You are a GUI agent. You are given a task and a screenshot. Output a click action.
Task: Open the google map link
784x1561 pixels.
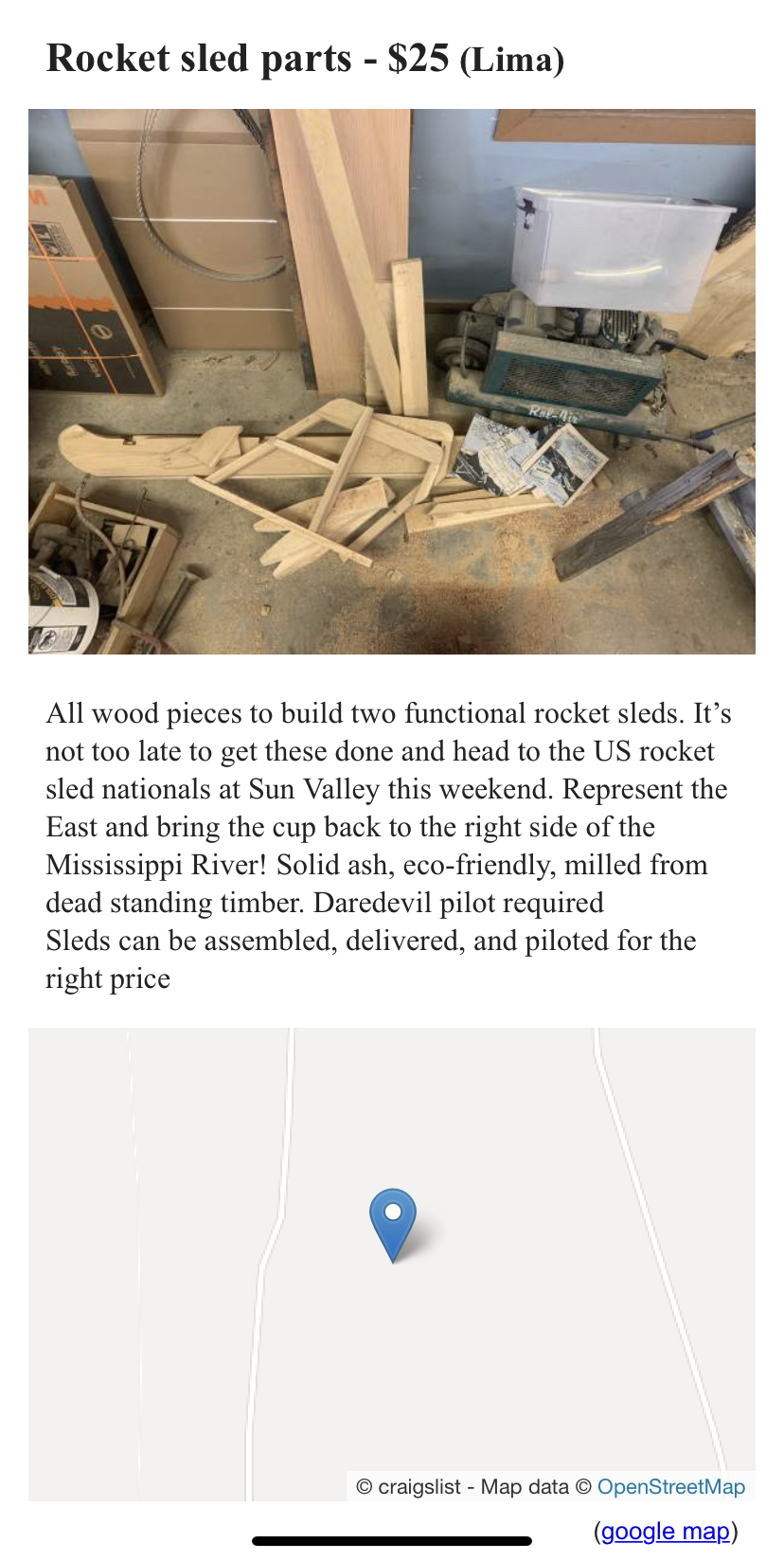665,1531
